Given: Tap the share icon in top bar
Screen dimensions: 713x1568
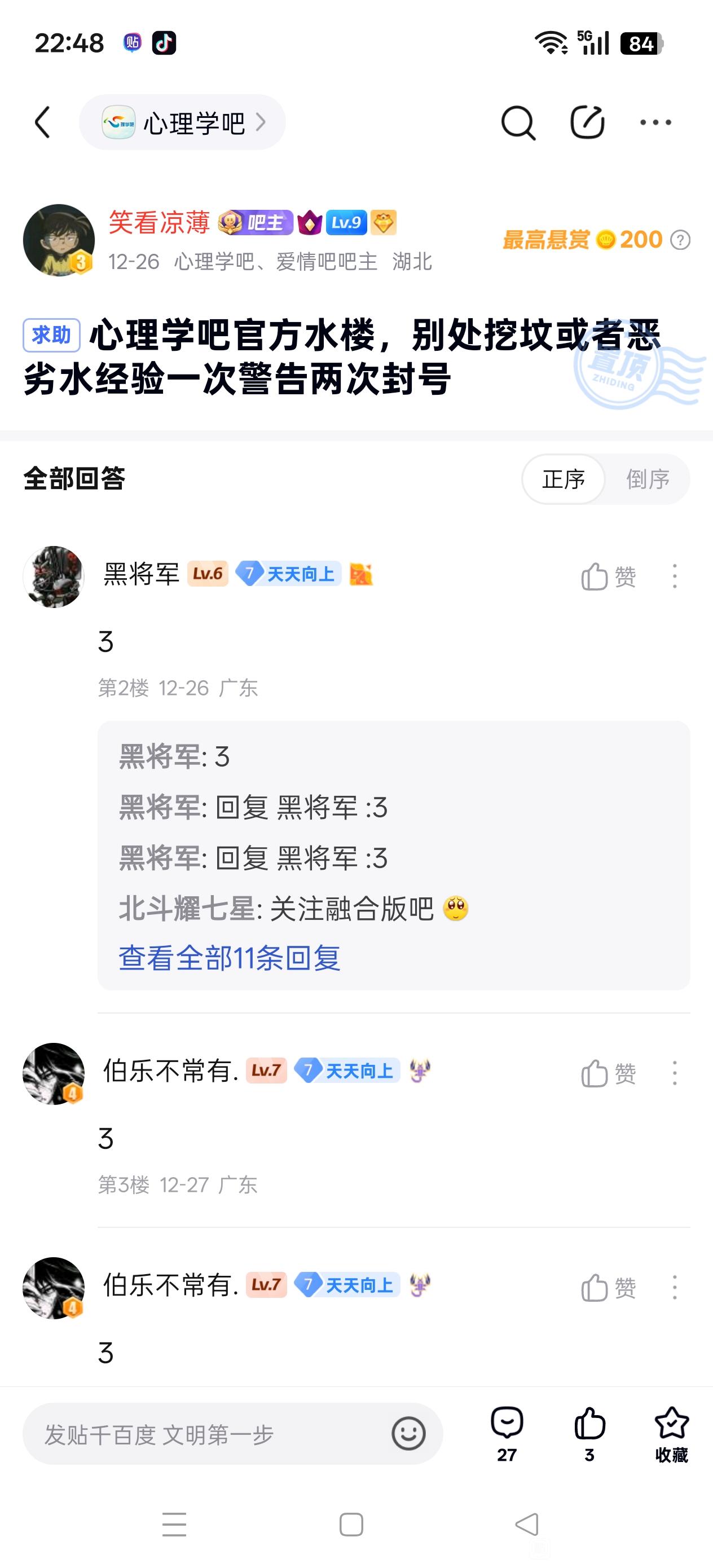Looking at the screenshot, I should point(587,122).
